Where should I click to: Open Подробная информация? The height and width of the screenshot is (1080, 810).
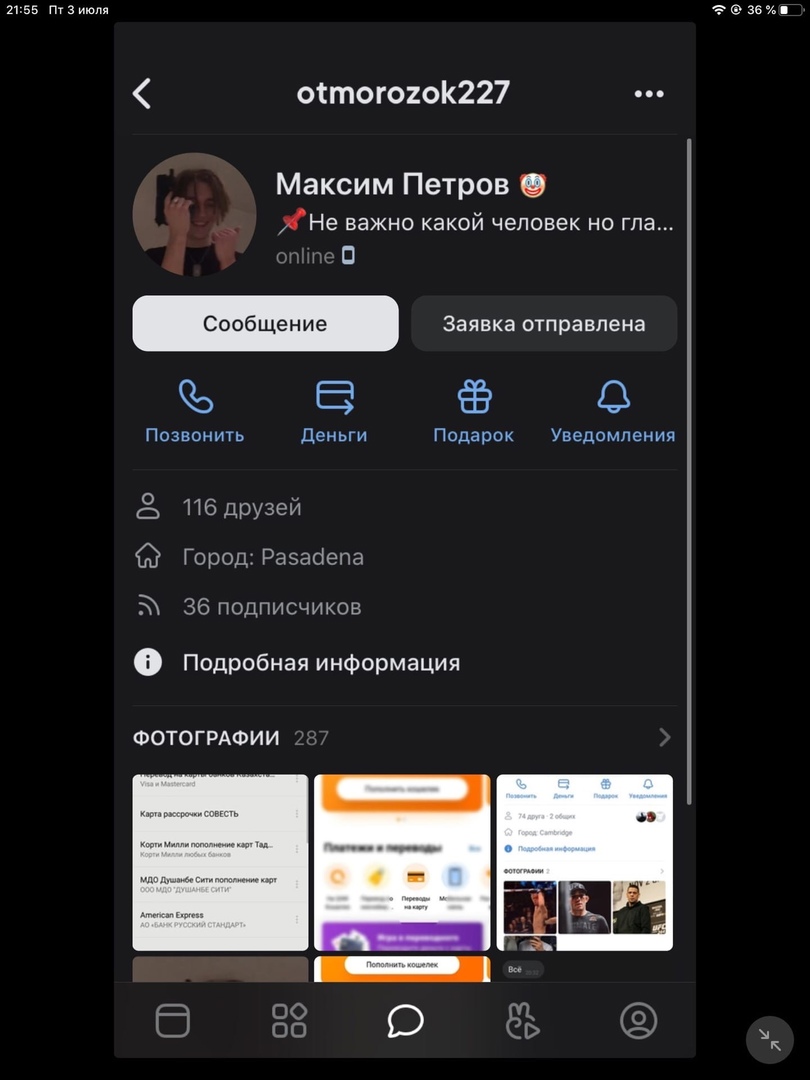pos(321,663)
